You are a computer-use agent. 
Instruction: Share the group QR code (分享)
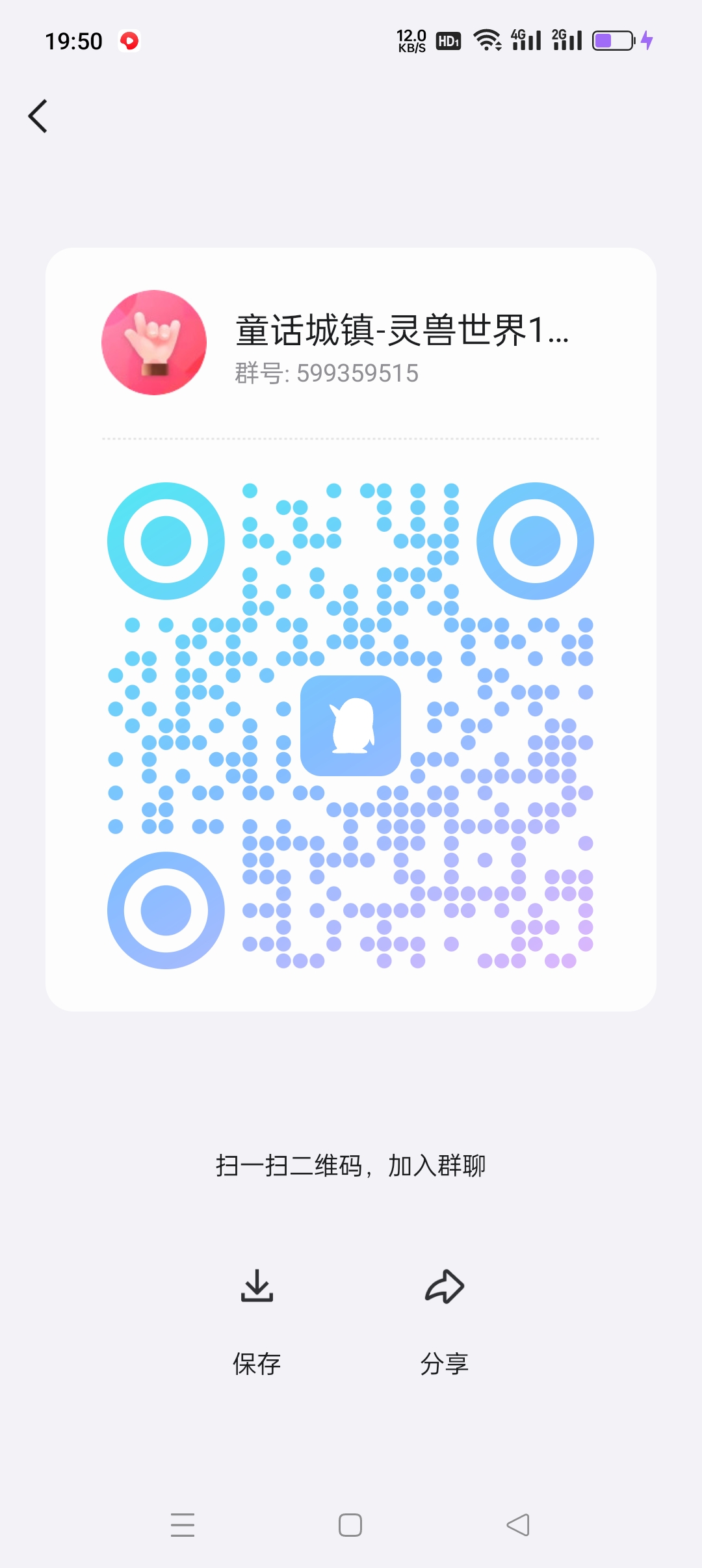pos(445,1322)
